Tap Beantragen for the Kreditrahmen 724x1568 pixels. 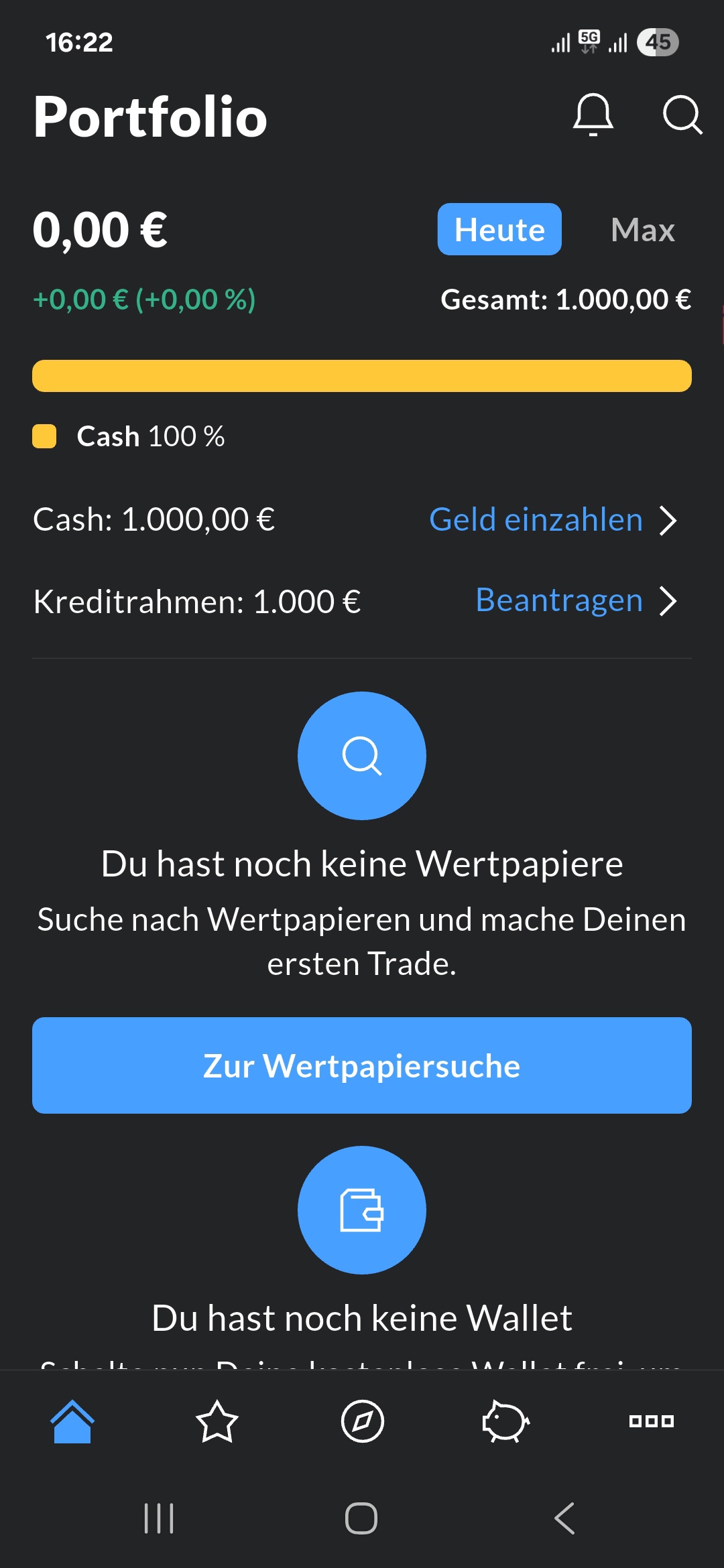(575, 600)
